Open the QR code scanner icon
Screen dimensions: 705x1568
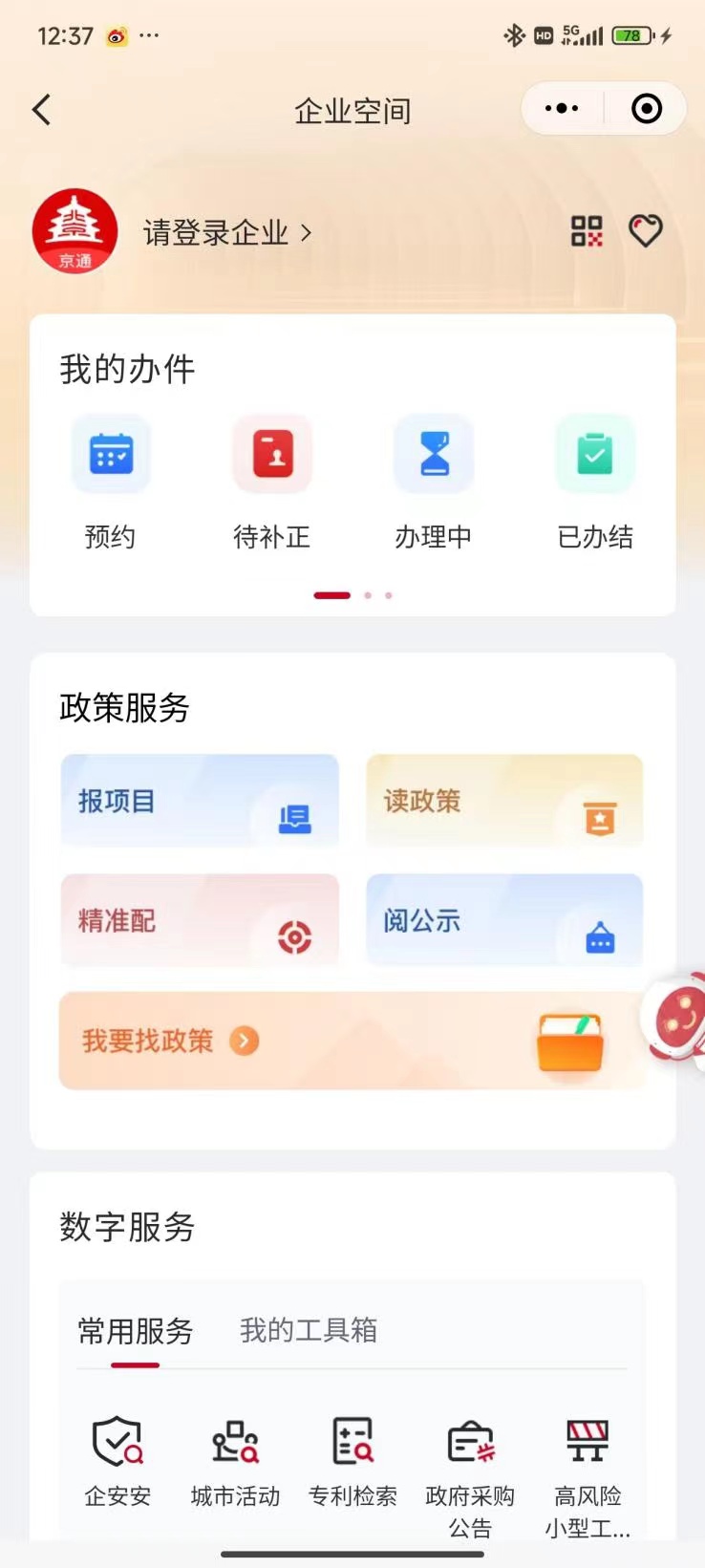point(587,231)
